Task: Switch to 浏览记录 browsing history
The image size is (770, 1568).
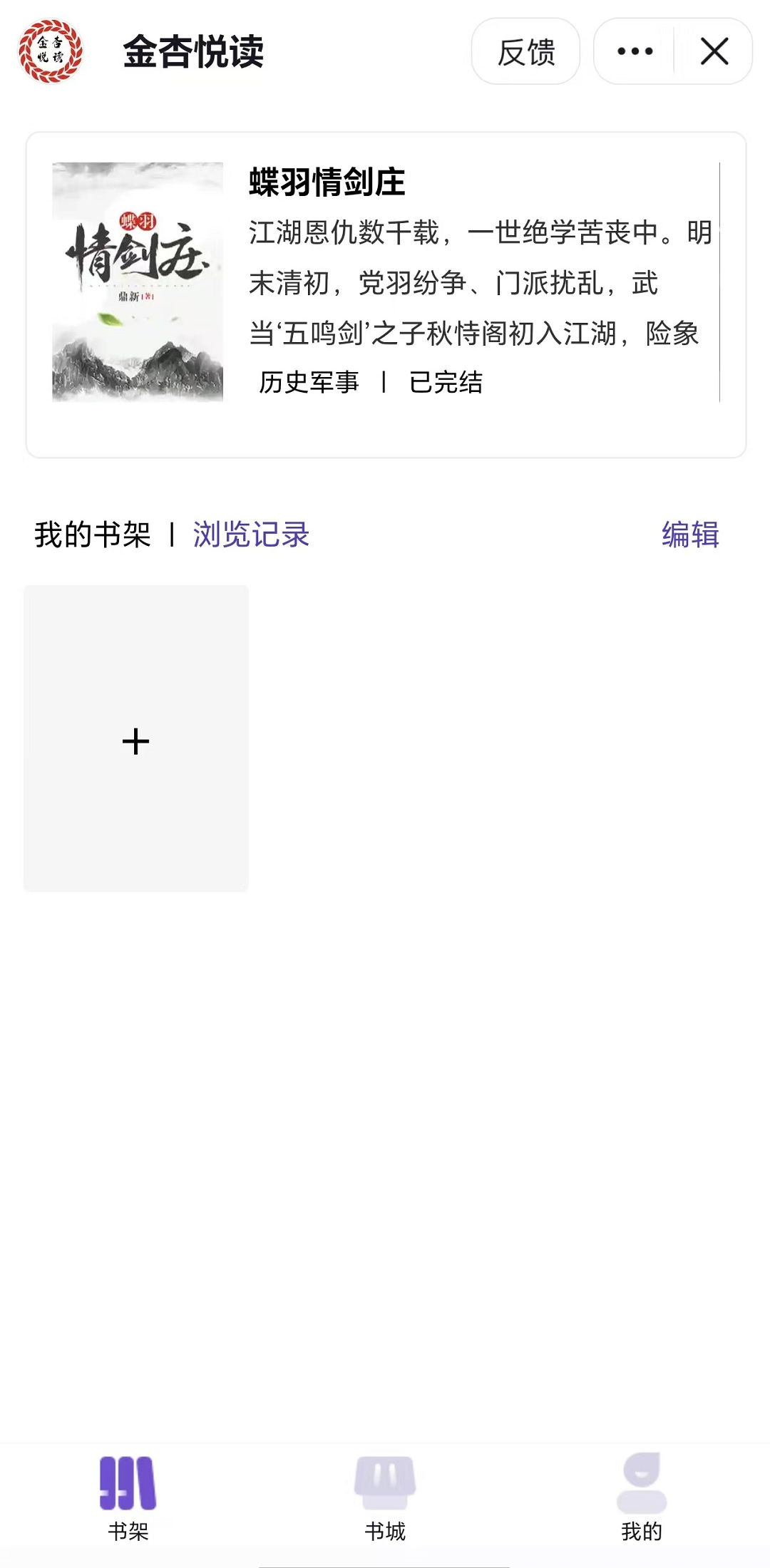Action: pos(251,535)
